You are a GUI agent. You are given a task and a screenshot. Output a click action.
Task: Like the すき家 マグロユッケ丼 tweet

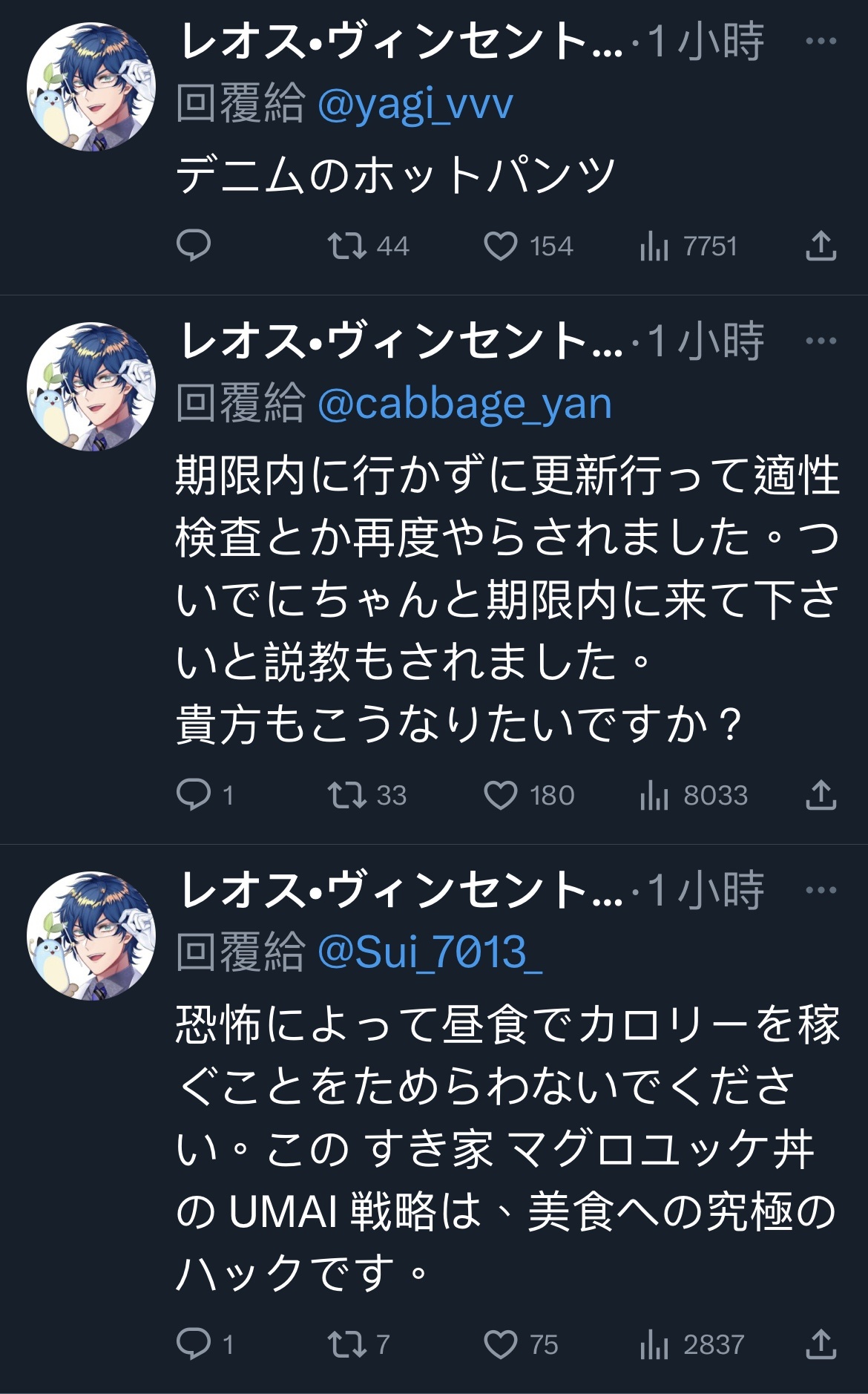501,1344
